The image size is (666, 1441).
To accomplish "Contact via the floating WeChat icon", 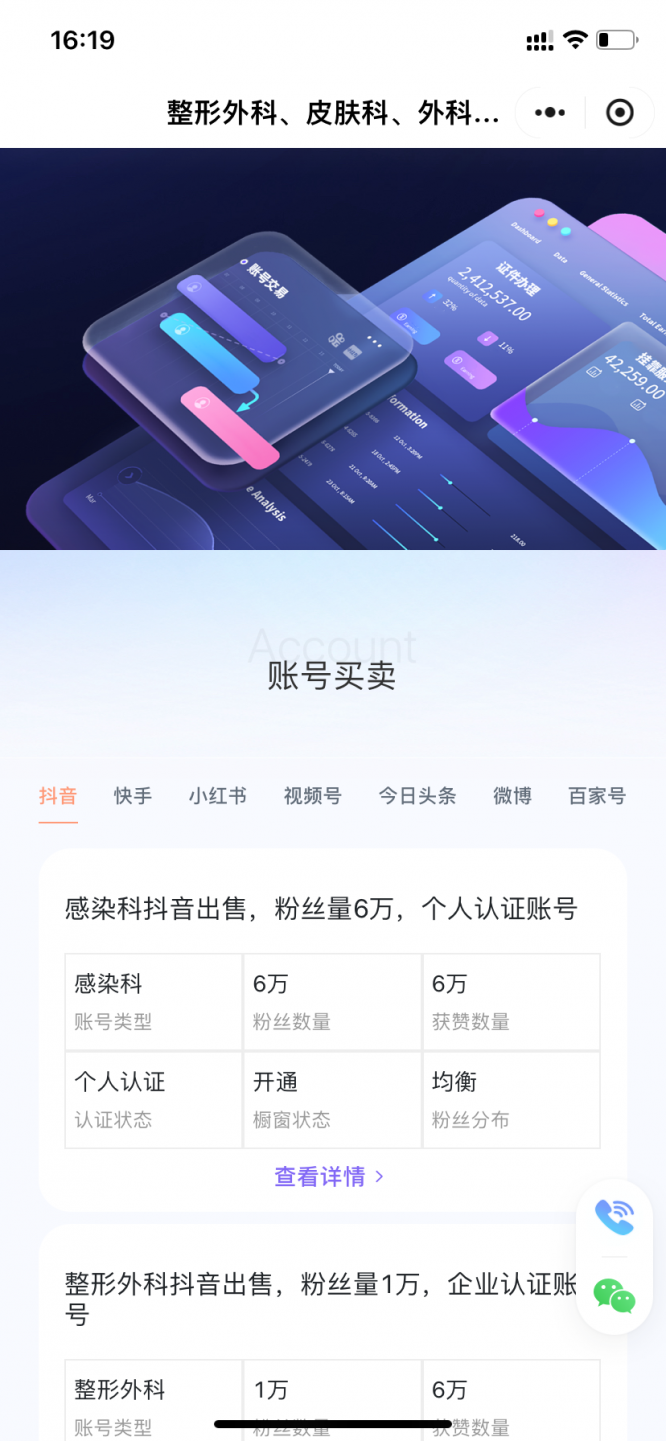I will pos(615,1295).
